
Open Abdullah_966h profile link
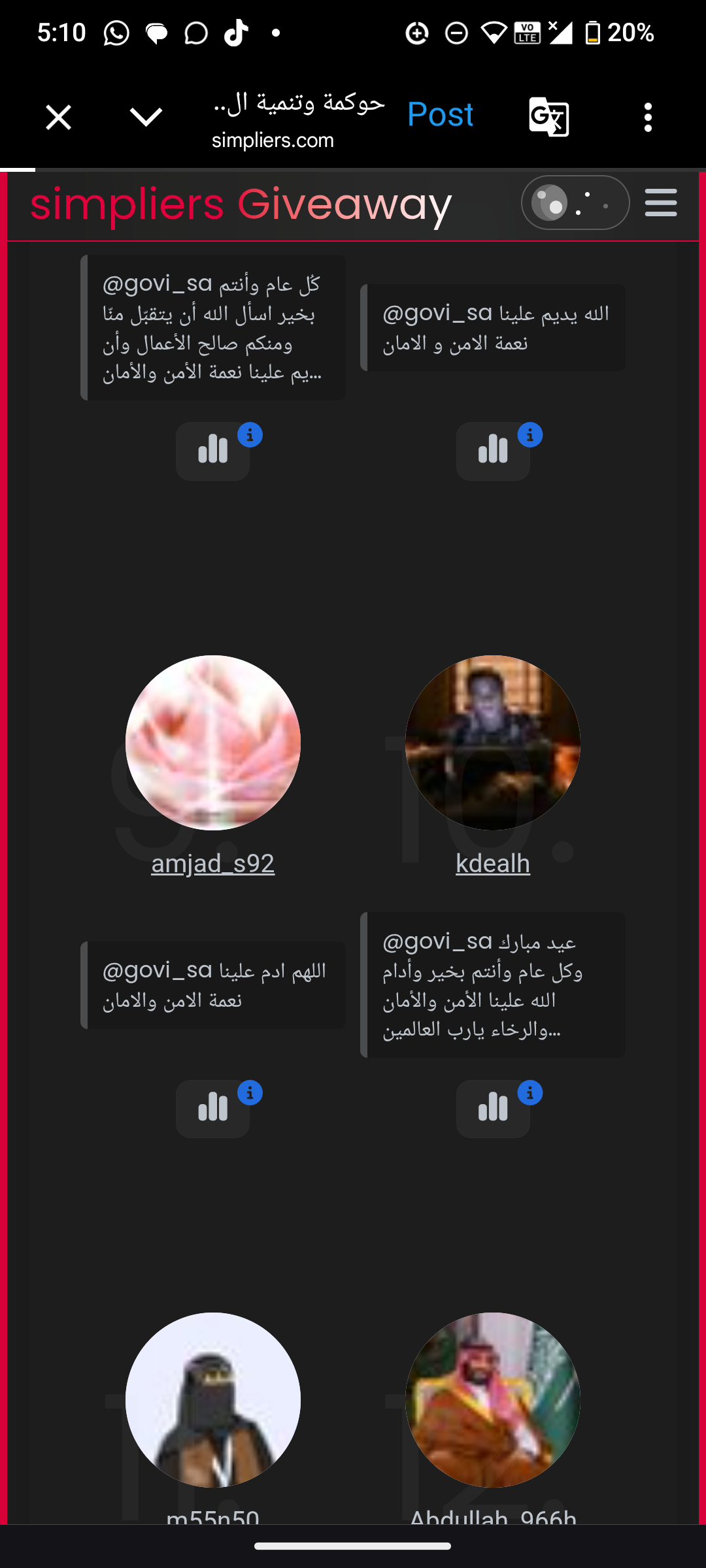tap(492, 1517)
